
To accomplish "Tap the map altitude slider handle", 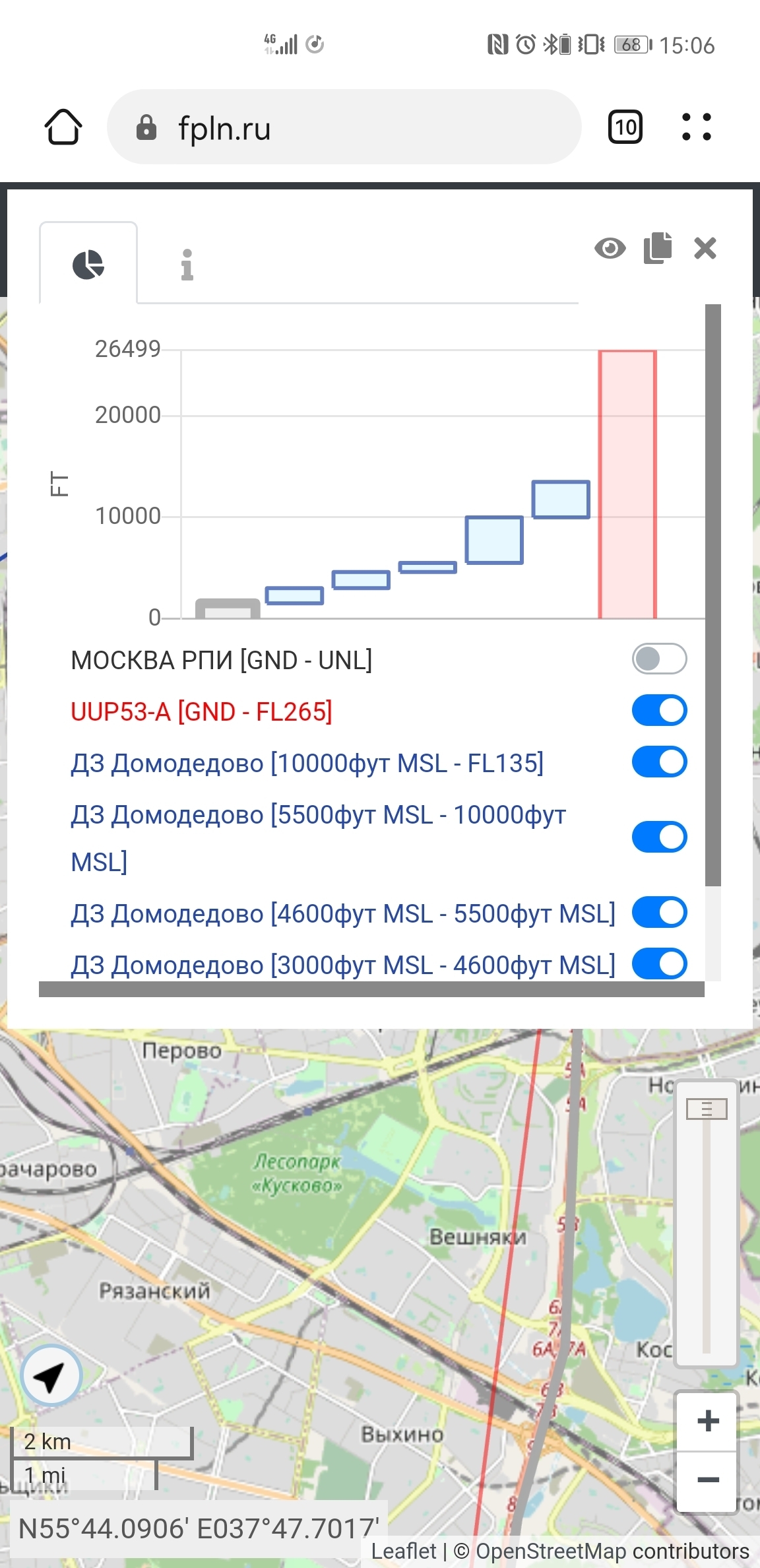I will click(707, 1109).
